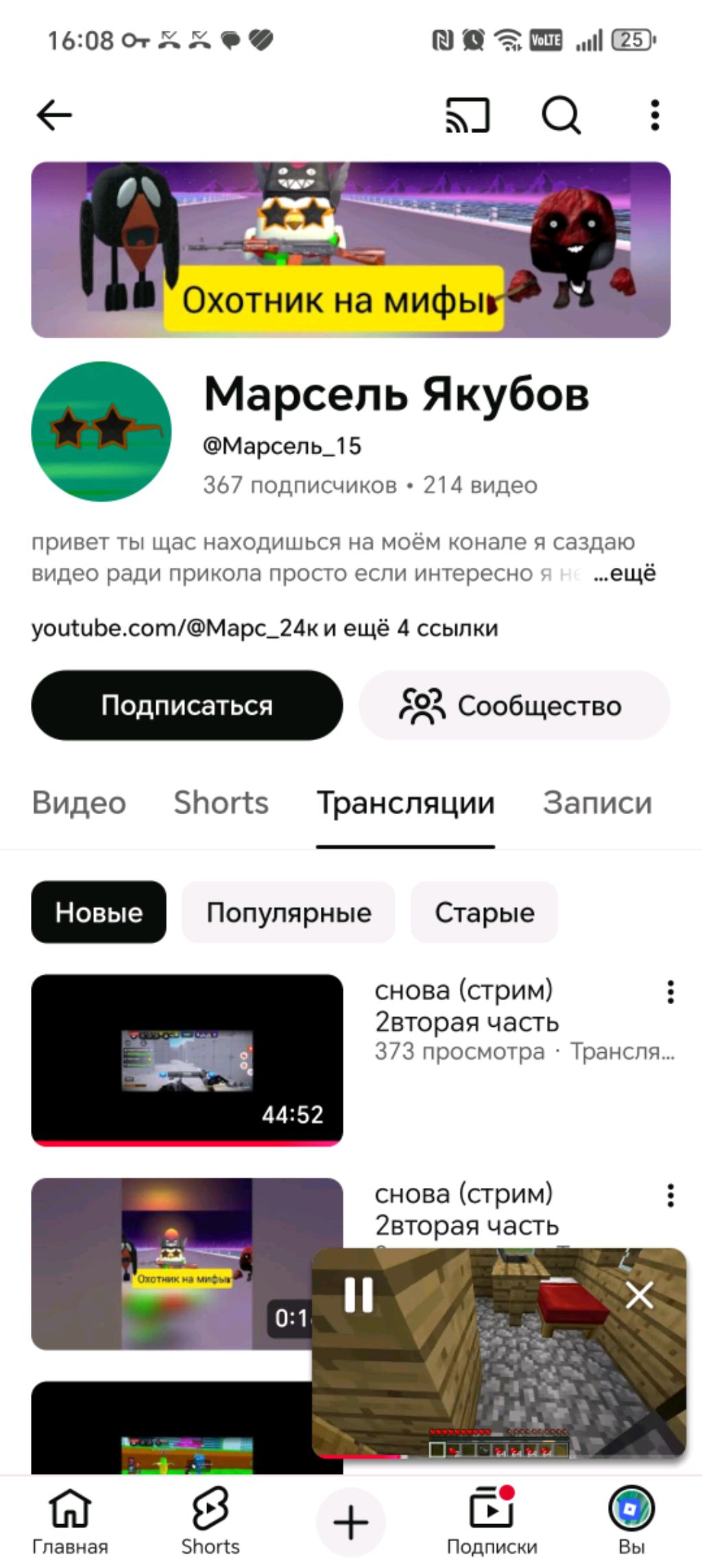Image resolution: width=702 pixels, height=1568 pixels.
Task: Open options for the 373 просмотра stream
Action: [x=670, y=993]
